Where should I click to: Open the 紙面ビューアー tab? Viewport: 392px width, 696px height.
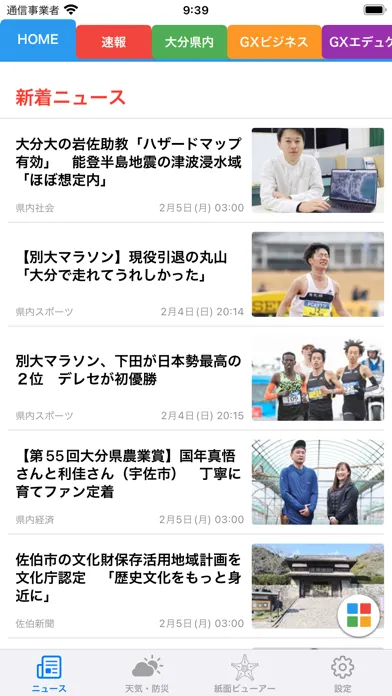click(245, 674)
